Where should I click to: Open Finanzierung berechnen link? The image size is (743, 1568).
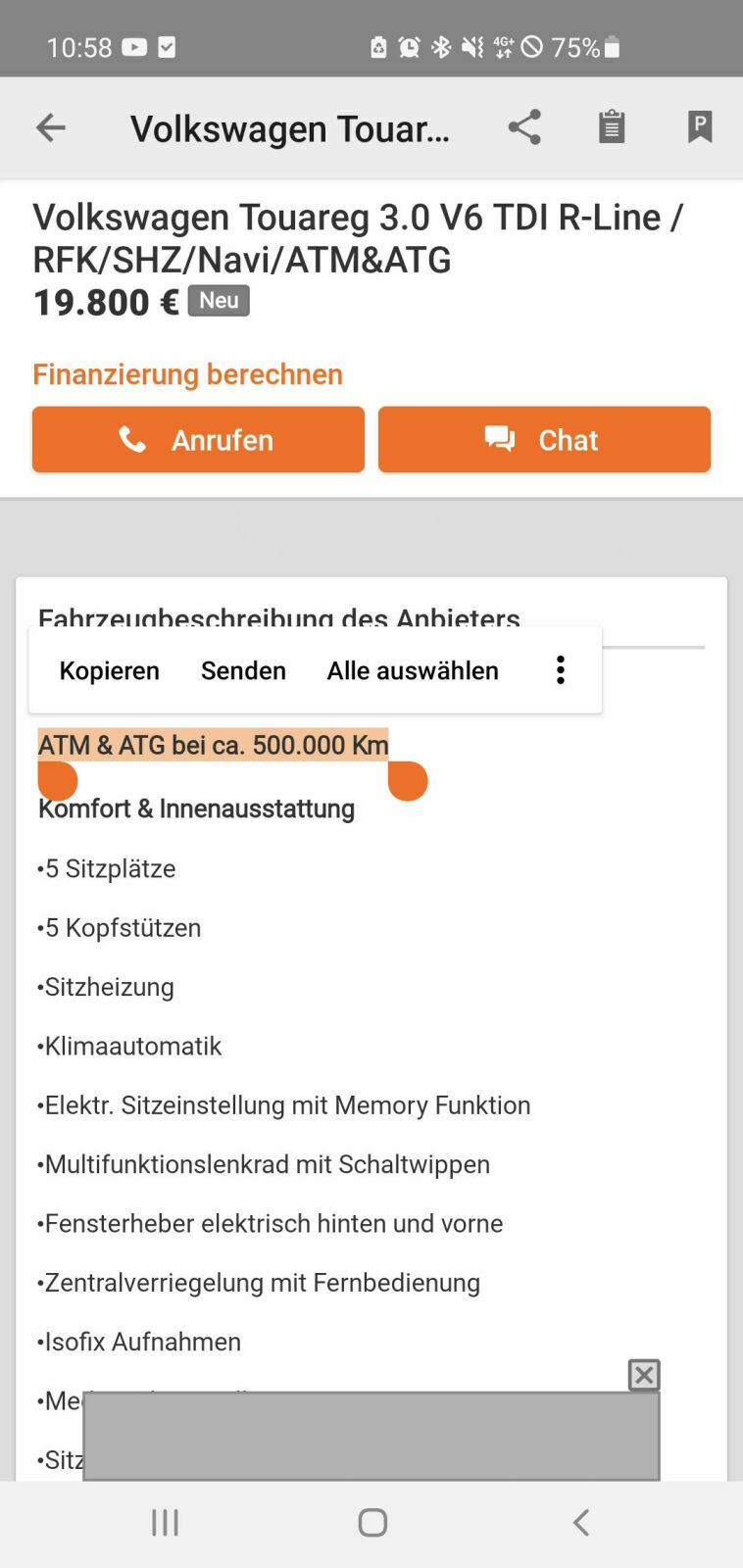(187, 374)
